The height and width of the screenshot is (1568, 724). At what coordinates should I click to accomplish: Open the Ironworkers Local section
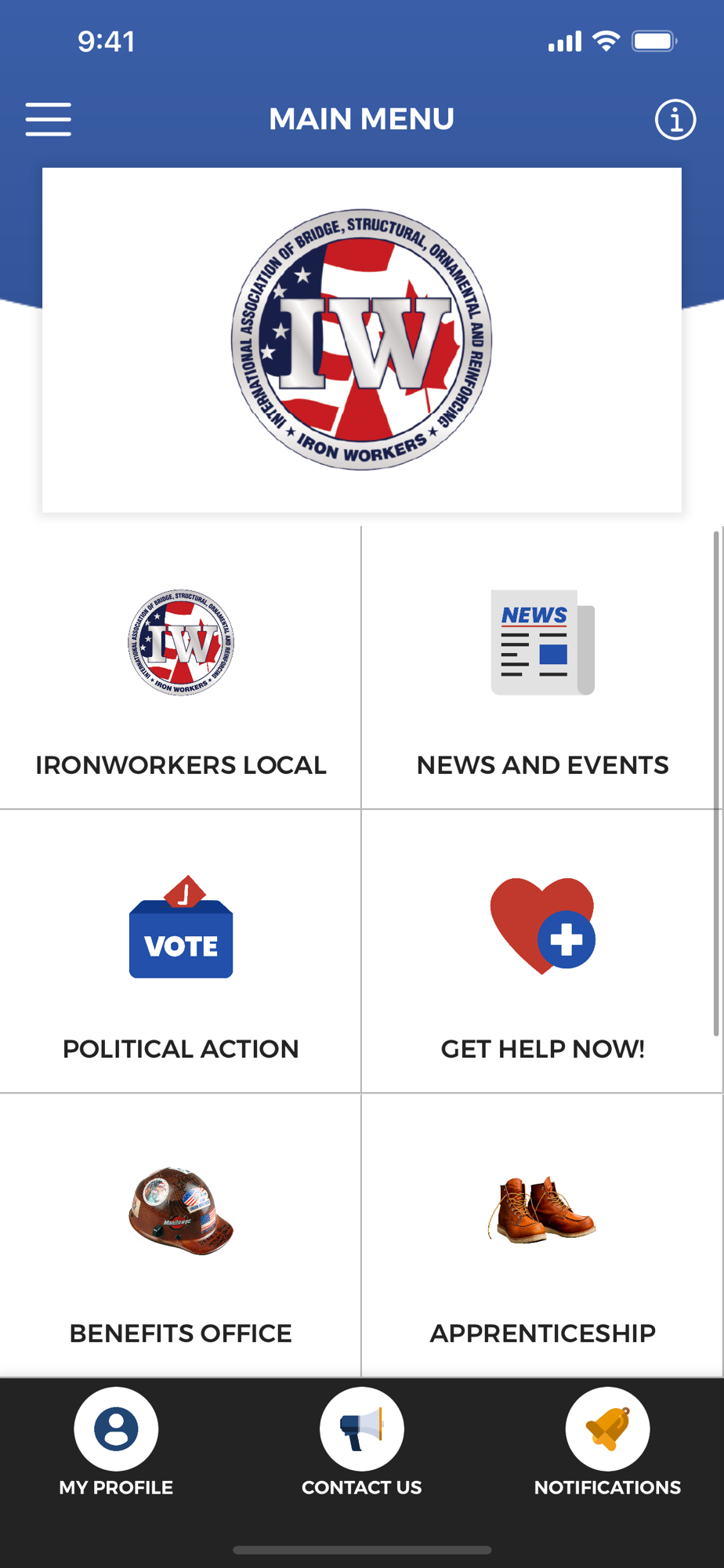point(180,668)
